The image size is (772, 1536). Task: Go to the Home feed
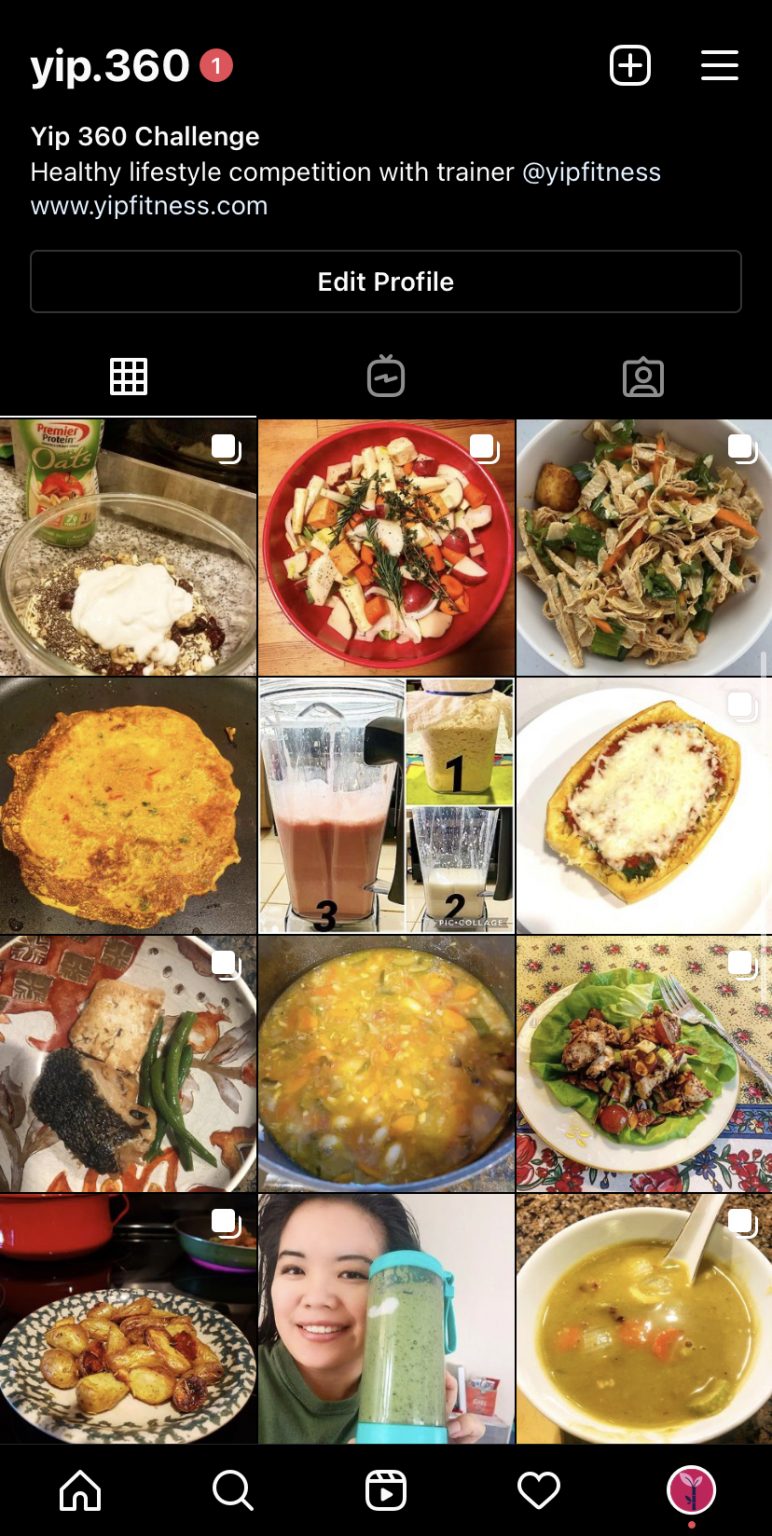[x=80, y=1491]
